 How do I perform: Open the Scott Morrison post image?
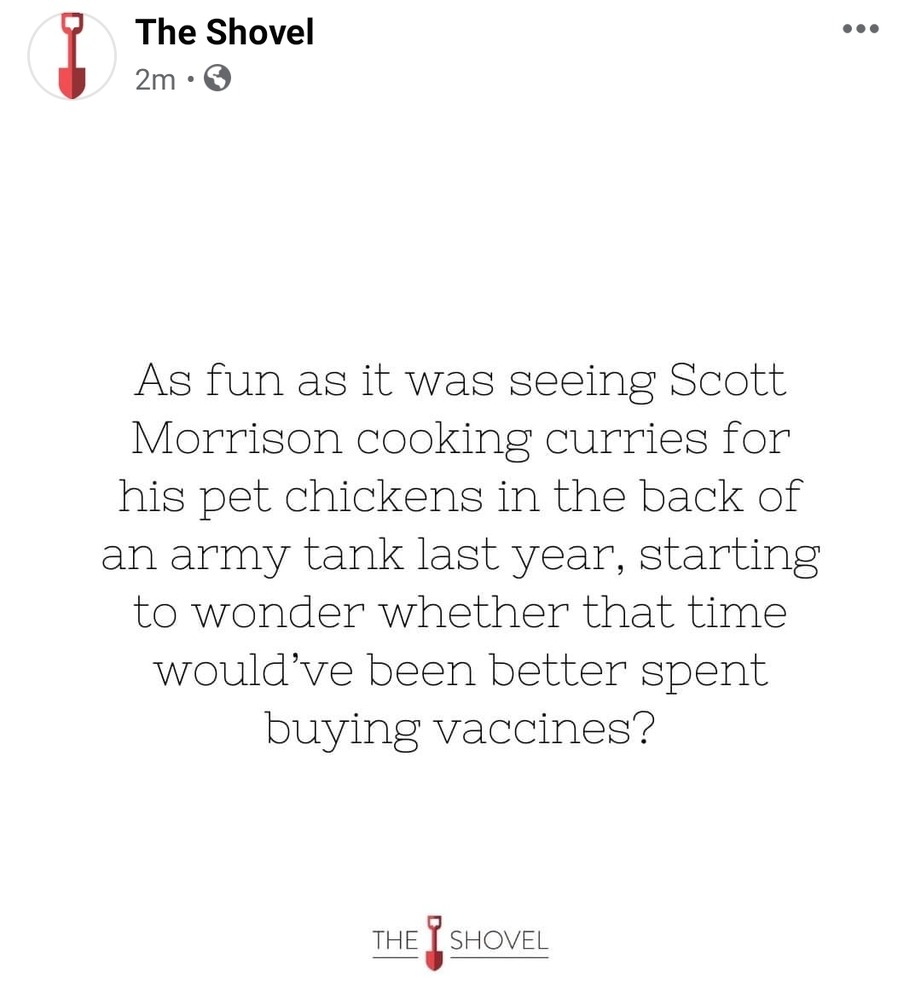coord(460,560)
